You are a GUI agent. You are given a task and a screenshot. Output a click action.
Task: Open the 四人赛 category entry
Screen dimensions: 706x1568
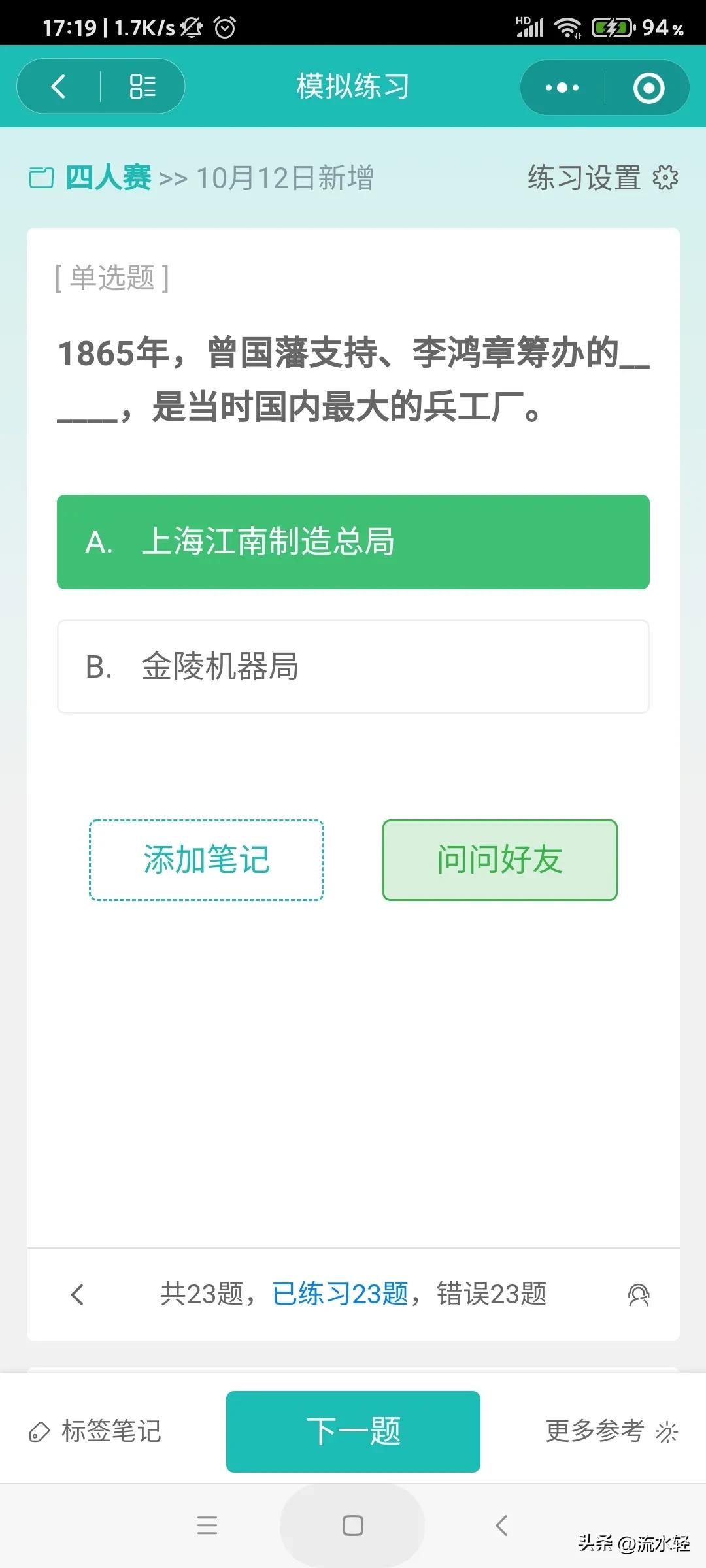(x=108, y=178)
